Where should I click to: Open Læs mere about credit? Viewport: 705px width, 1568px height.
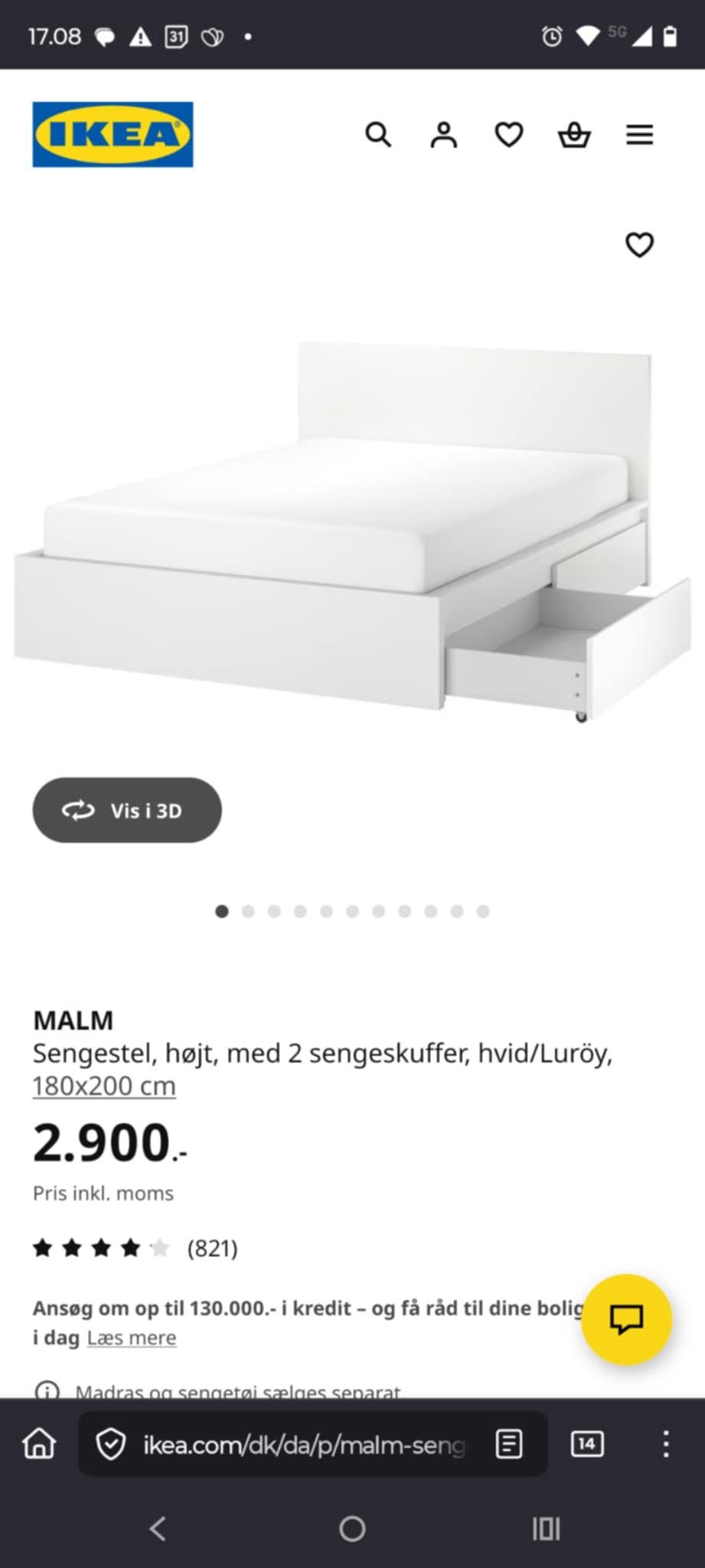pyautogui.click(x=132, y=1338)
